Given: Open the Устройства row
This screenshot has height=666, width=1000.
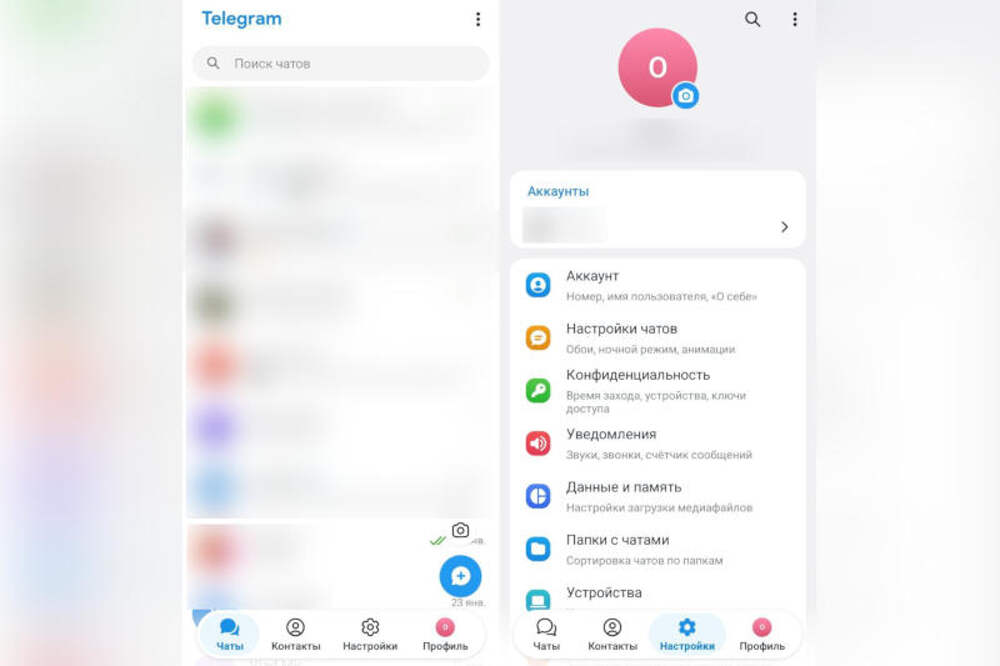Looking at the screenshot, I should pos(657,596).
